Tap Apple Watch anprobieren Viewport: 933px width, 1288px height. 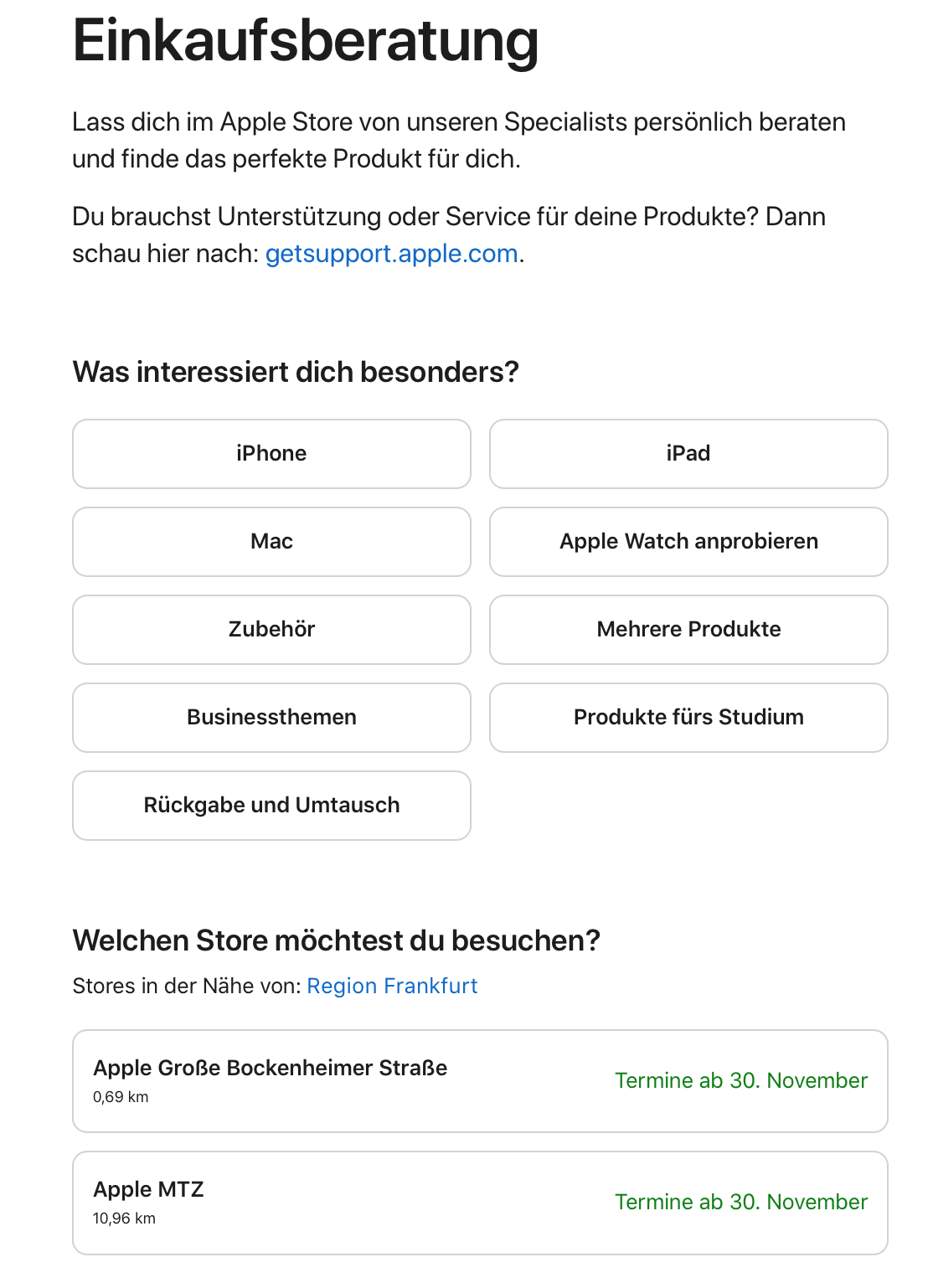pos(688,542)
